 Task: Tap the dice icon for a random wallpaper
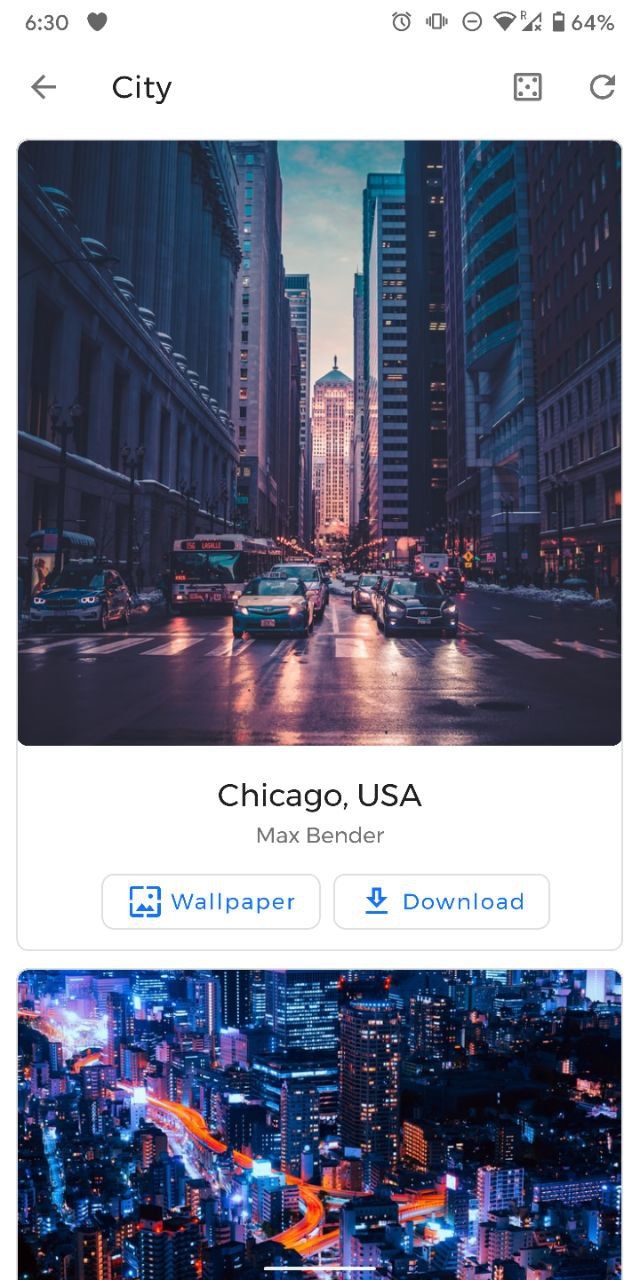(x=527, y=87)
